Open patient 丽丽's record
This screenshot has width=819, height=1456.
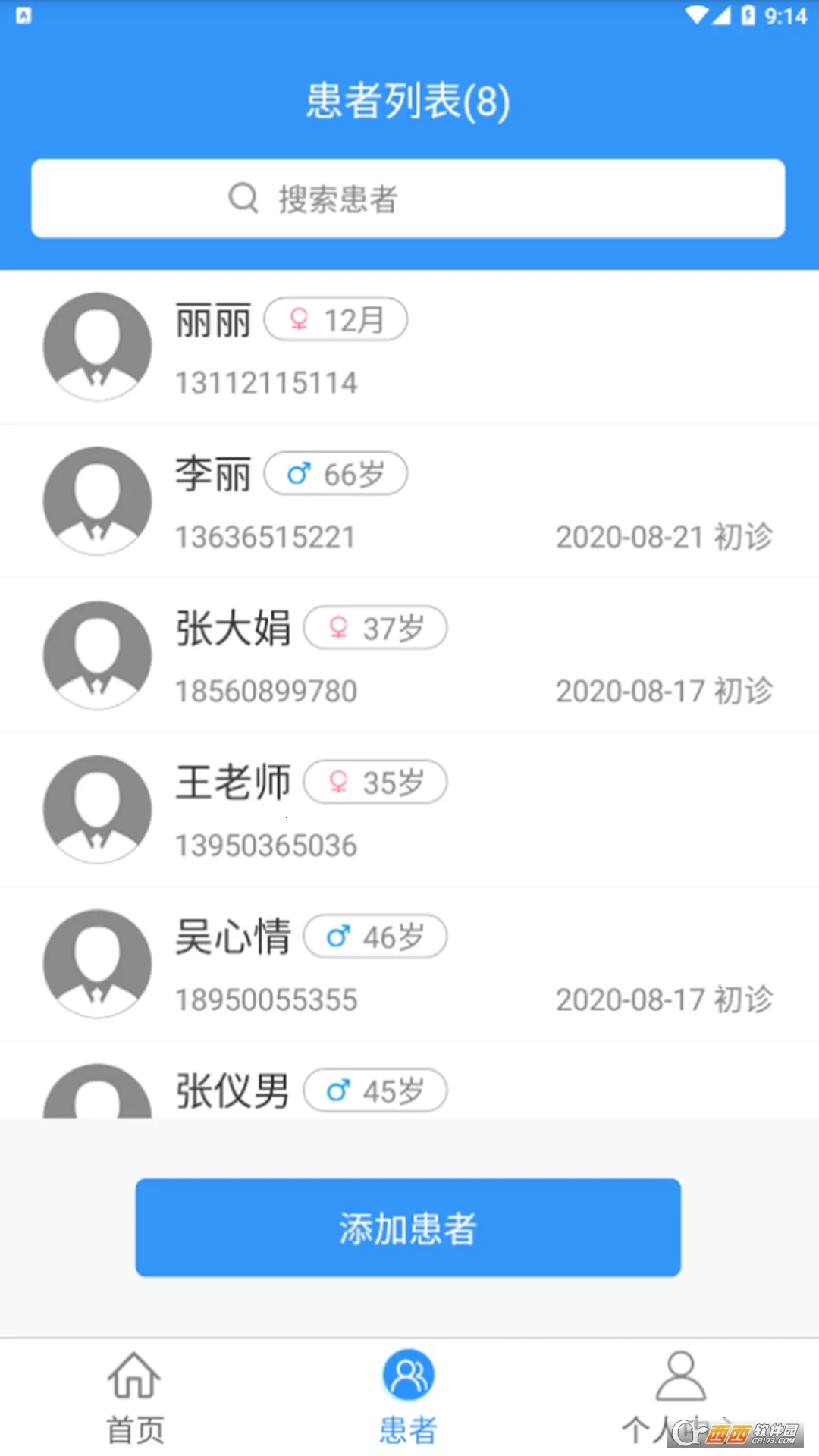[x=408, y=348]
